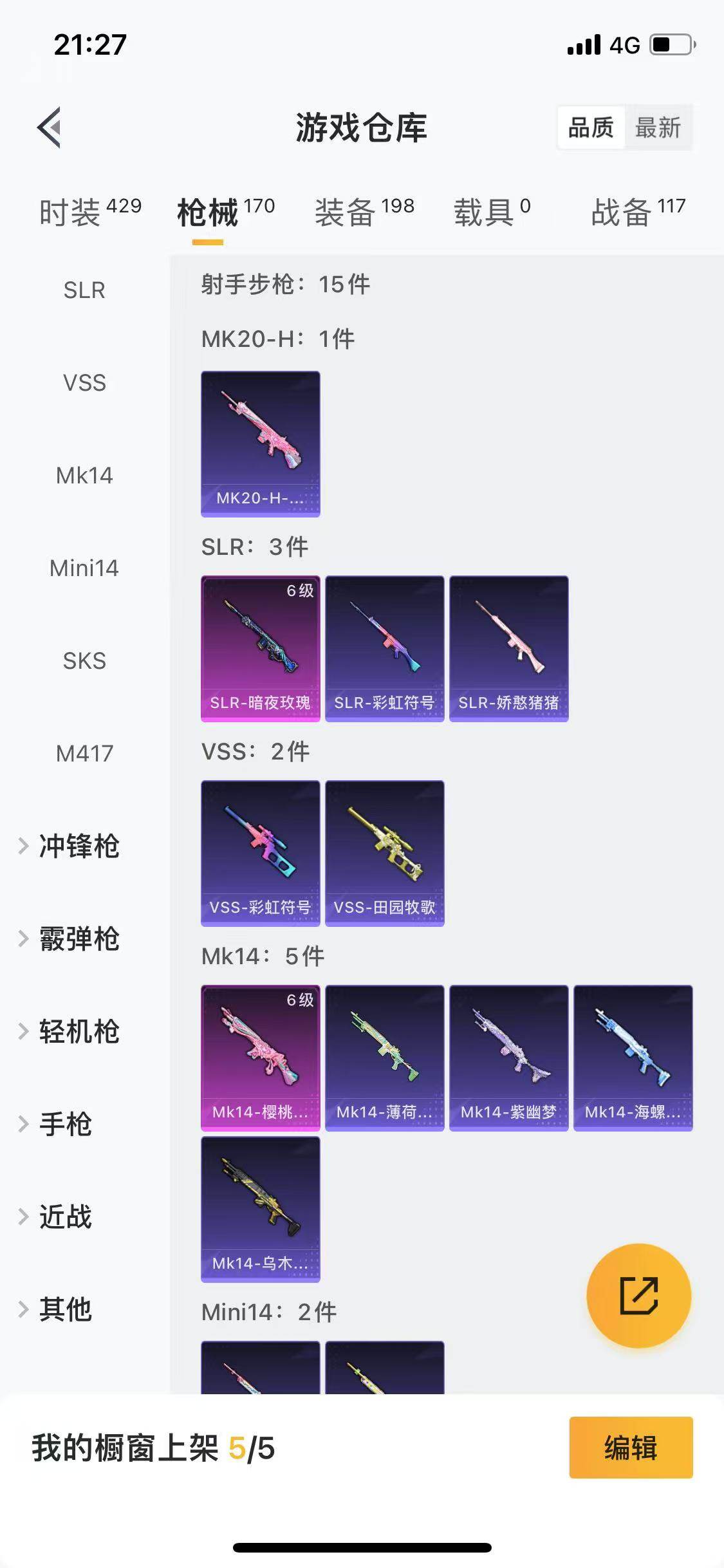
Task: Open the SLR-暗夜玫瑰 skin
Action: pos(261,648)
